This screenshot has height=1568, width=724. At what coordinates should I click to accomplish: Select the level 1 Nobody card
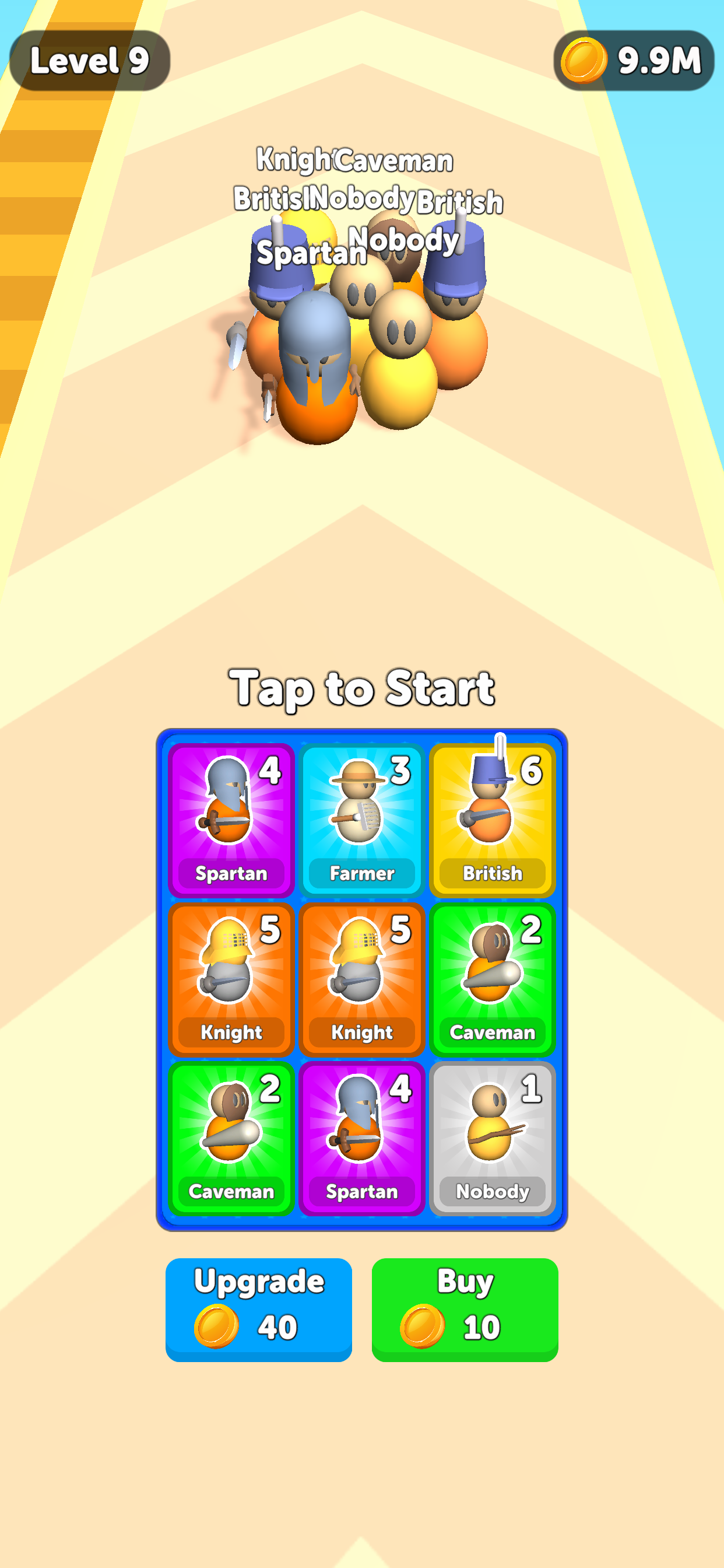pyautogui.click(x=492, y=1137)
